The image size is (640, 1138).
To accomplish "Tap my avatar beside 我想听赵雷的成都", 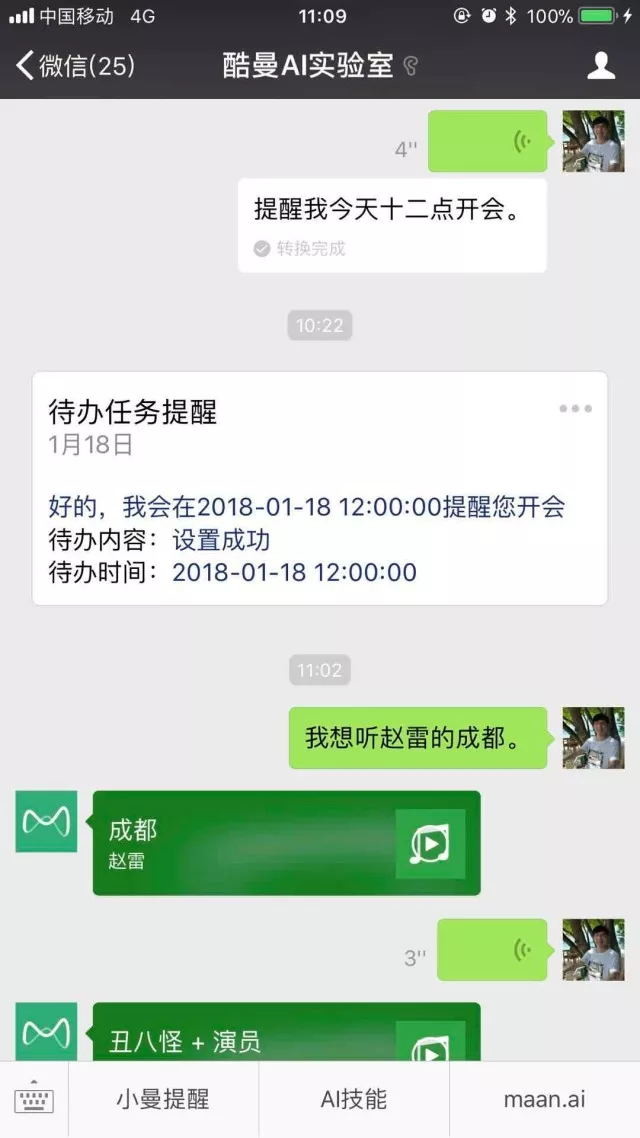I will [593, 738].
